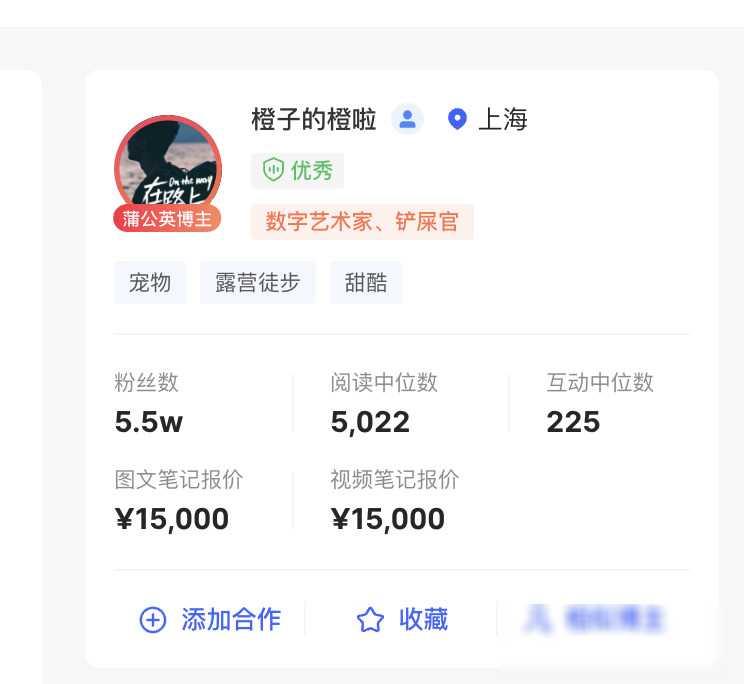Select the 露营徒步 tag chip
744x684 pixels.
pyautogui.click(x=258, y=283)
